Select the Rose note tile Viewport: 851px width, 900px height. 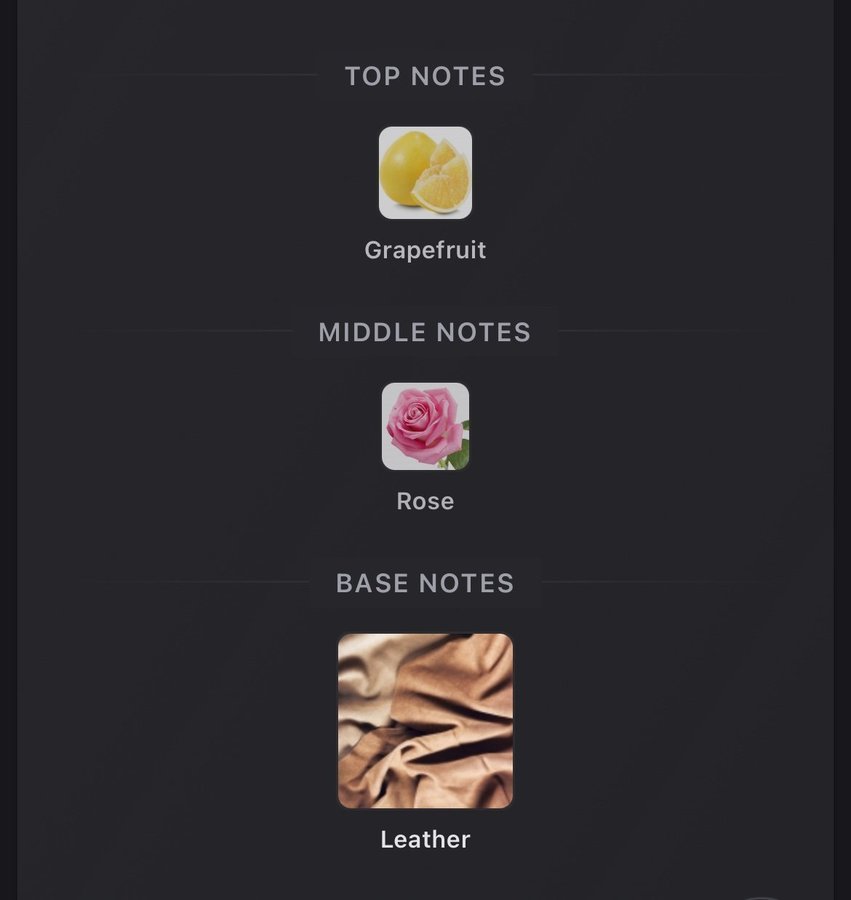pyautogui.click(x=425, y=426)
